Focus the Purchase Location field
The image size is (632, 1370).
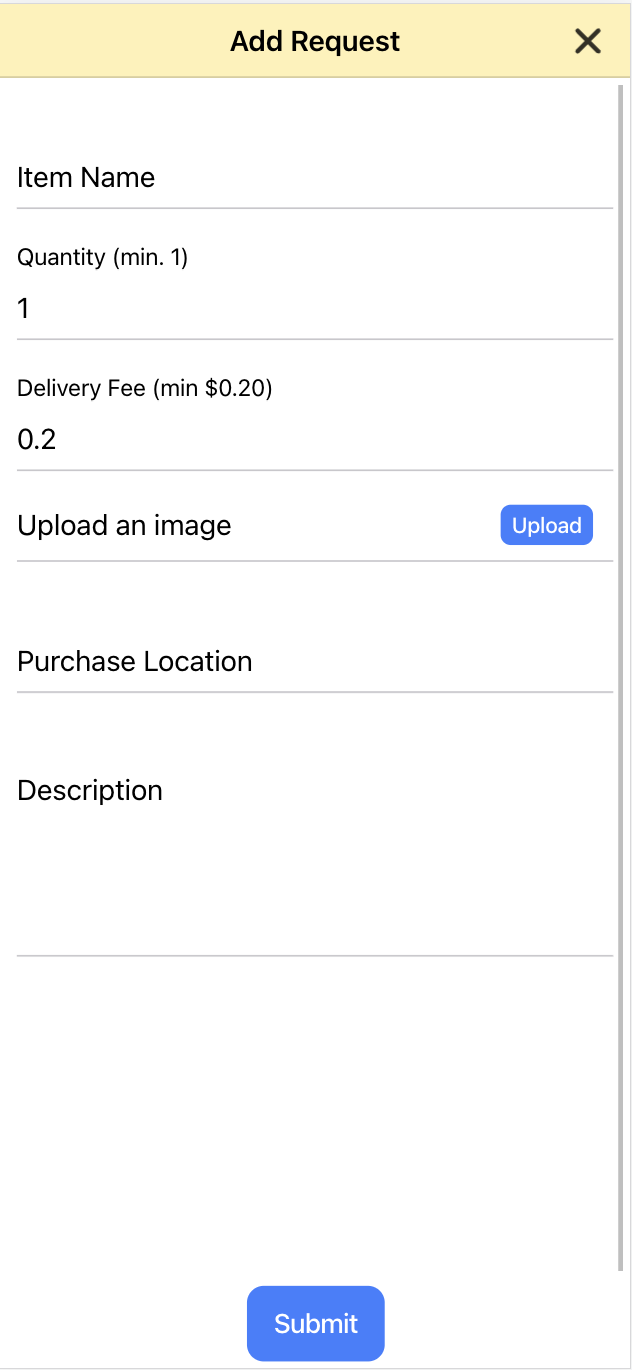click(x=314, y=662)
